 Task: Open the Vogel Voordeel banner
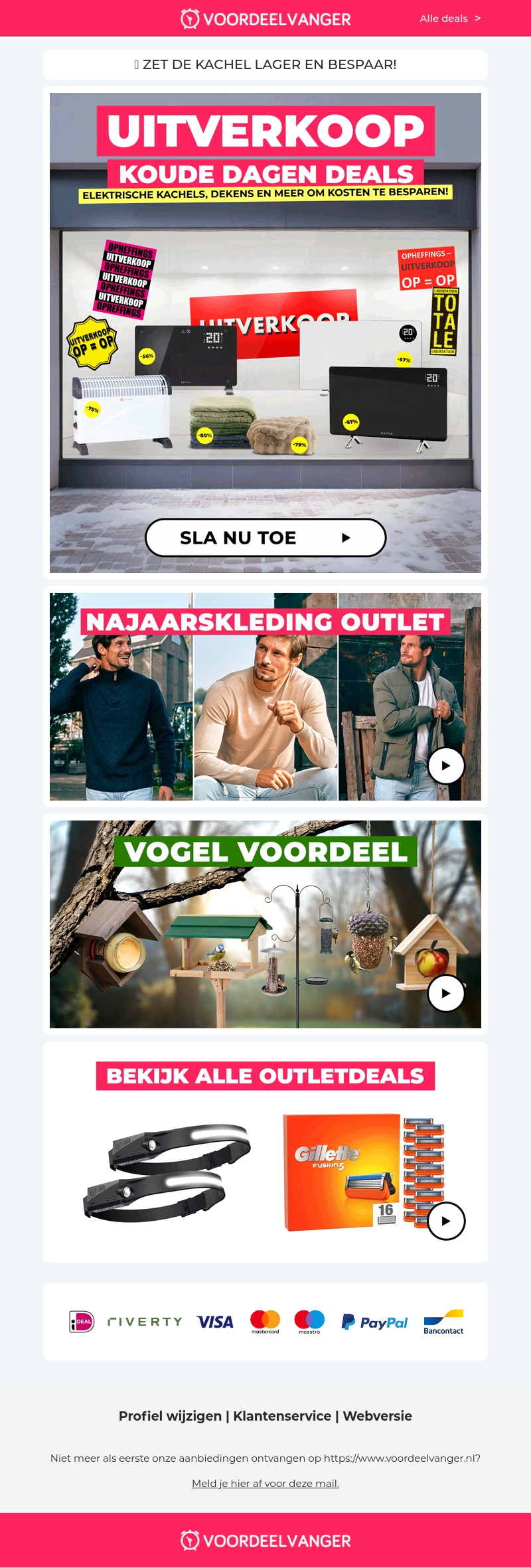pyautogui.click(x=265, y=924)
